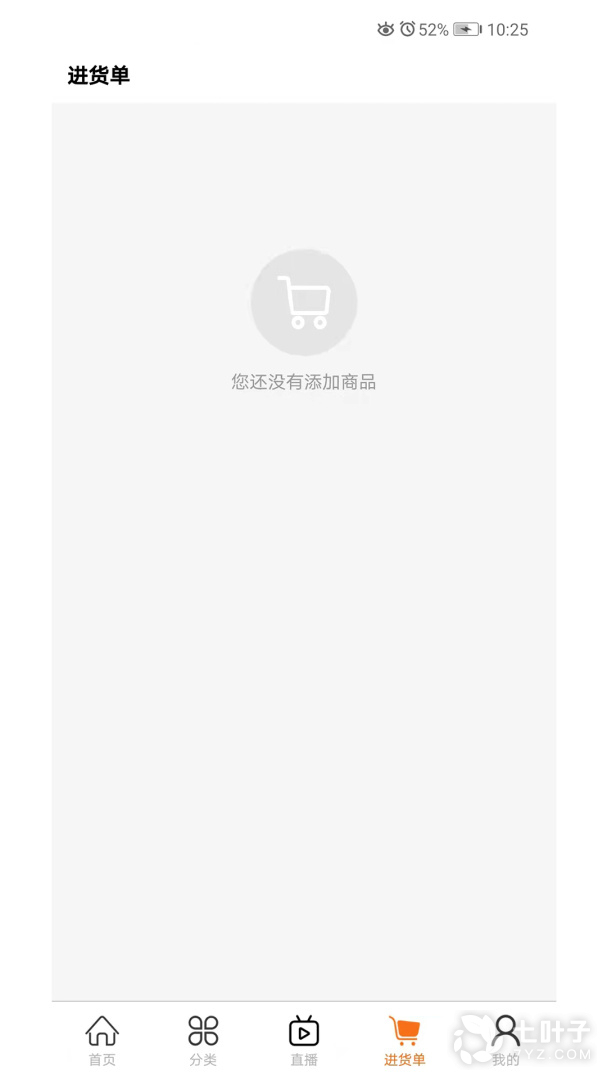Go to the 首页 home tab

(102, 1039)
